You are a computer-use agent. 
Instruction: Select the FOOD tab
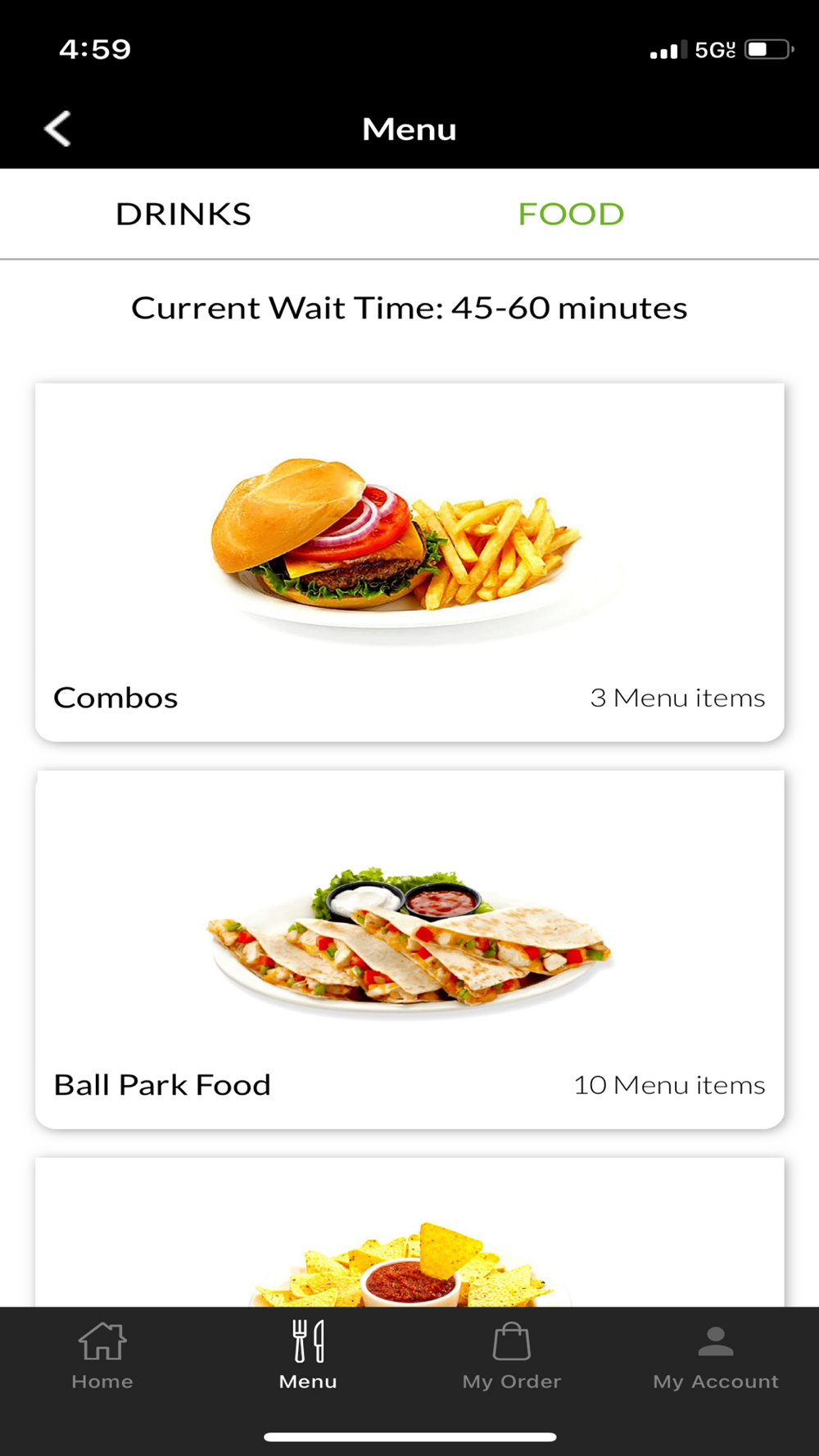click(x=571, y=215)
